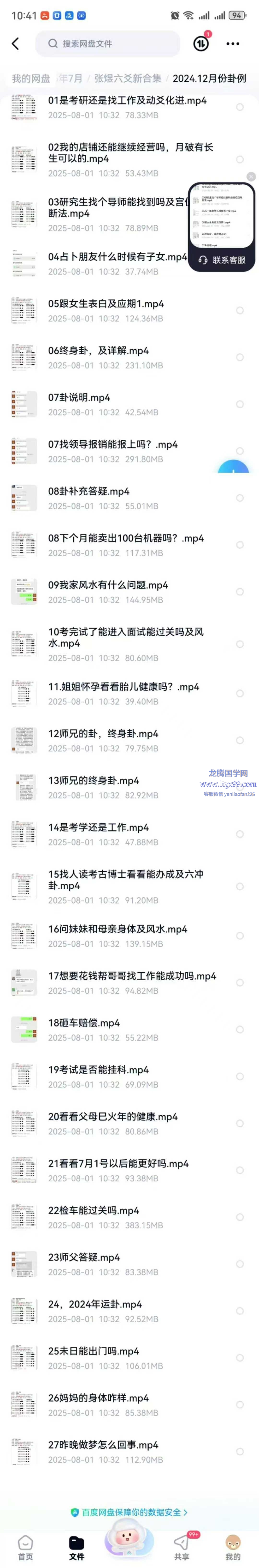The height and width of the screenshot is (1568, 259).
Task: Close the floating 联系客服 popup
Action: point(251,176)
